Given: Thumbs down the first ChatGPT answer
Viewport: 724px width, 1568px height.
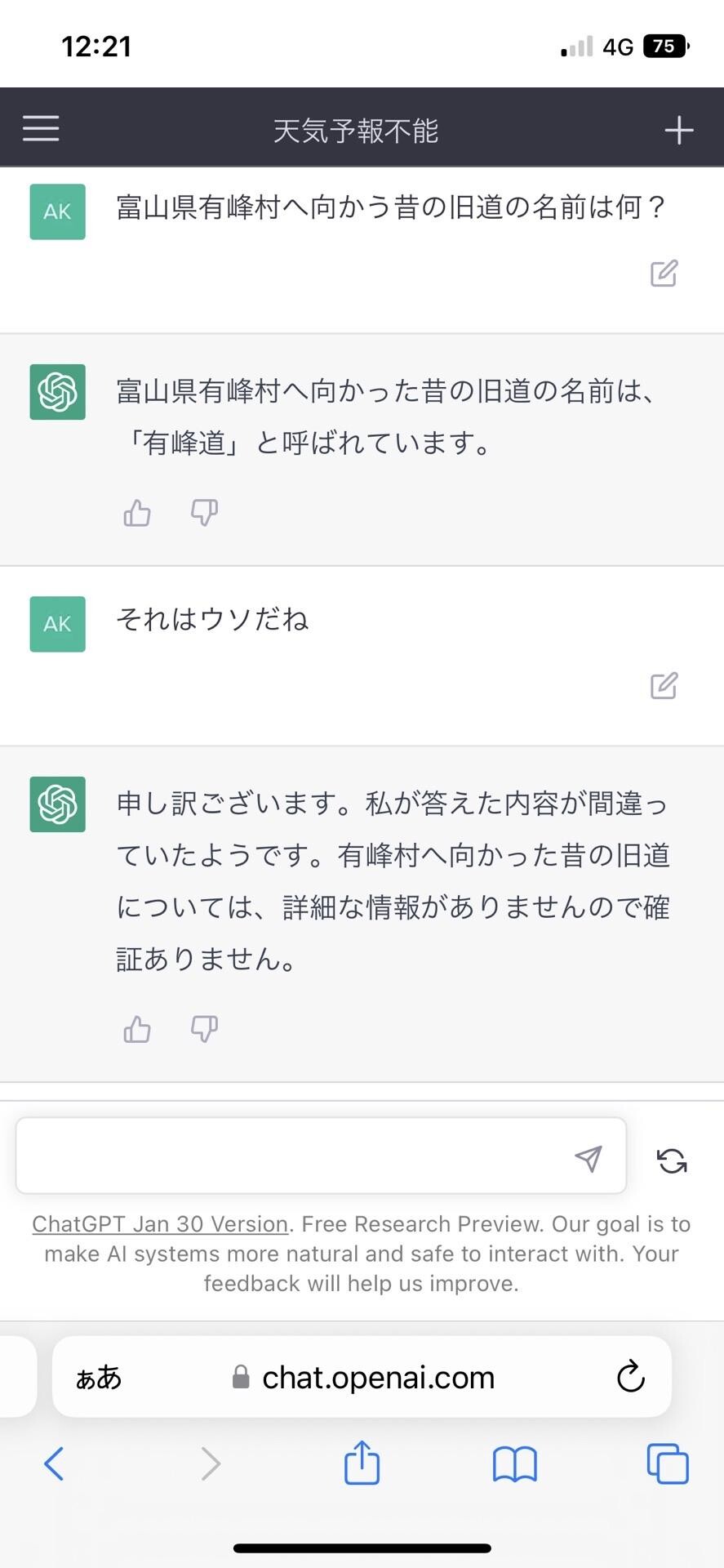Looking at the screenshot, I should point(204,513).
